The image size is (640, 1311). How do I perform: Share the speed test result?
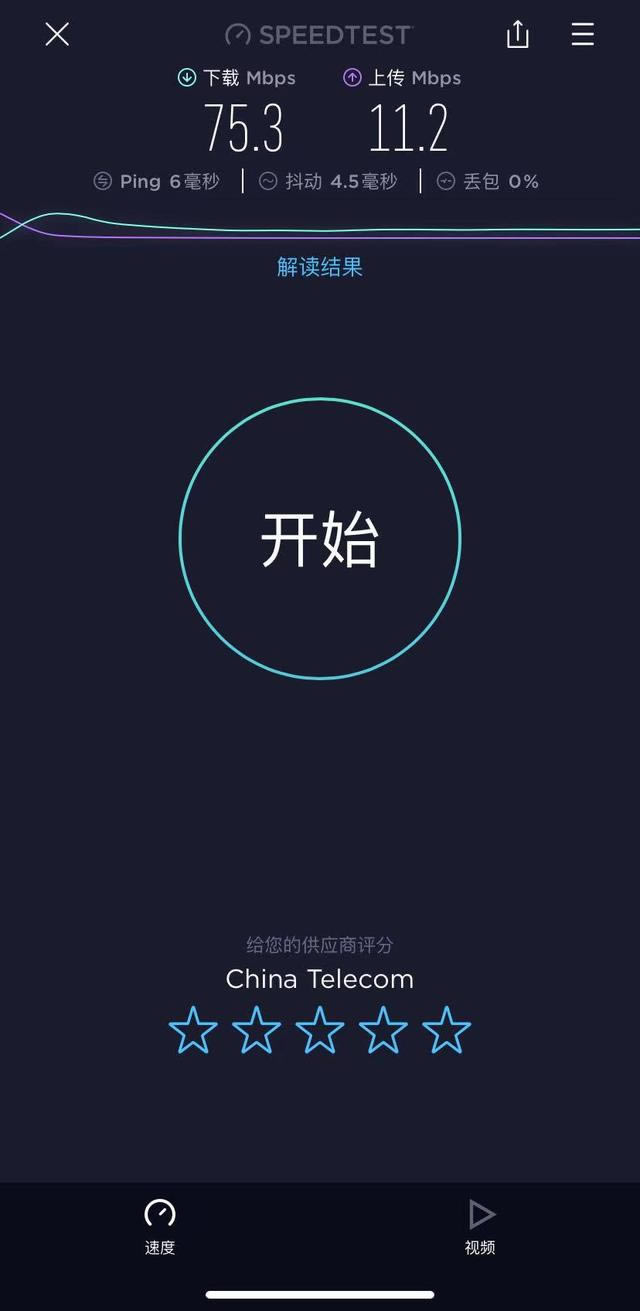click(x=517, y=35)
